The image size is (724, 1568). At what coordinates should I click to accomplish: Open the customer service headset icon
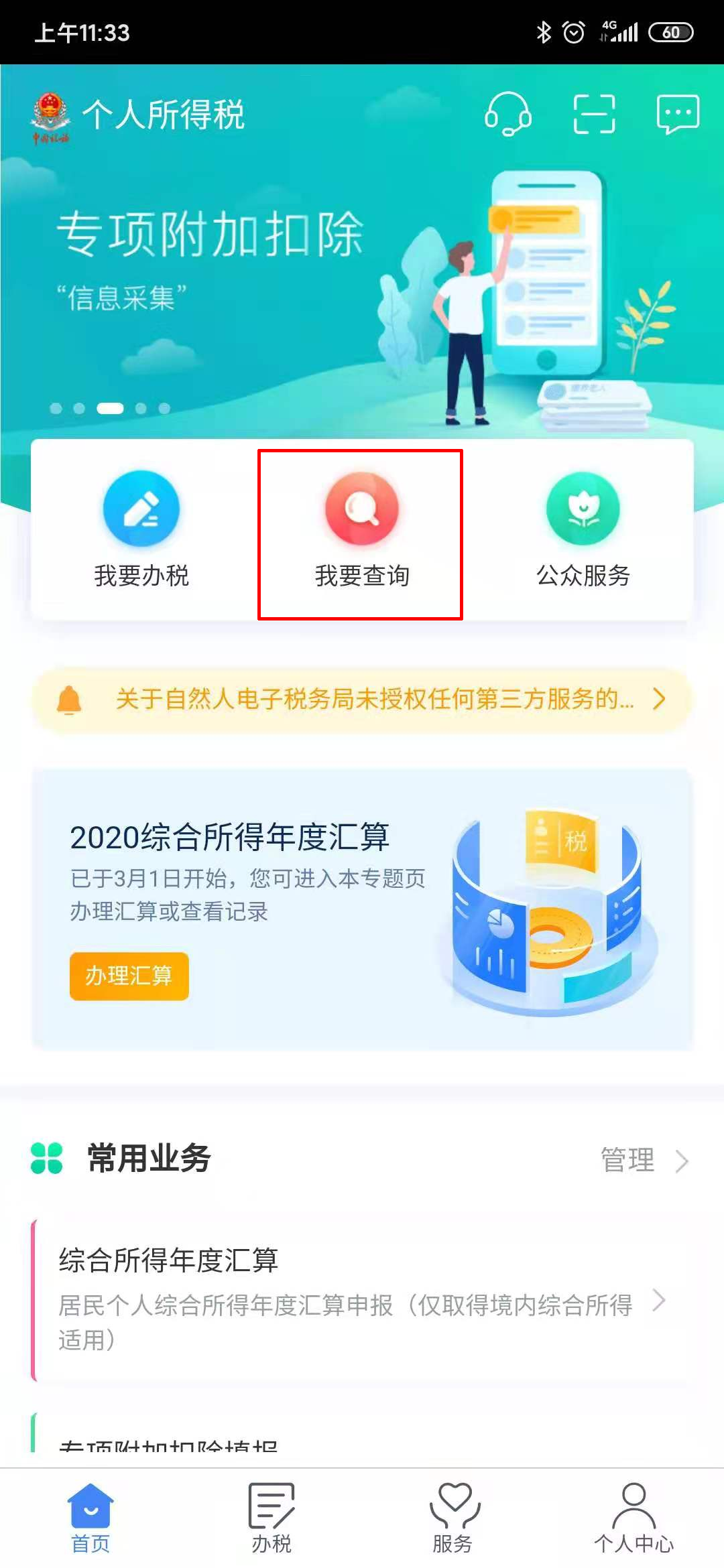[x=508, y=114]
